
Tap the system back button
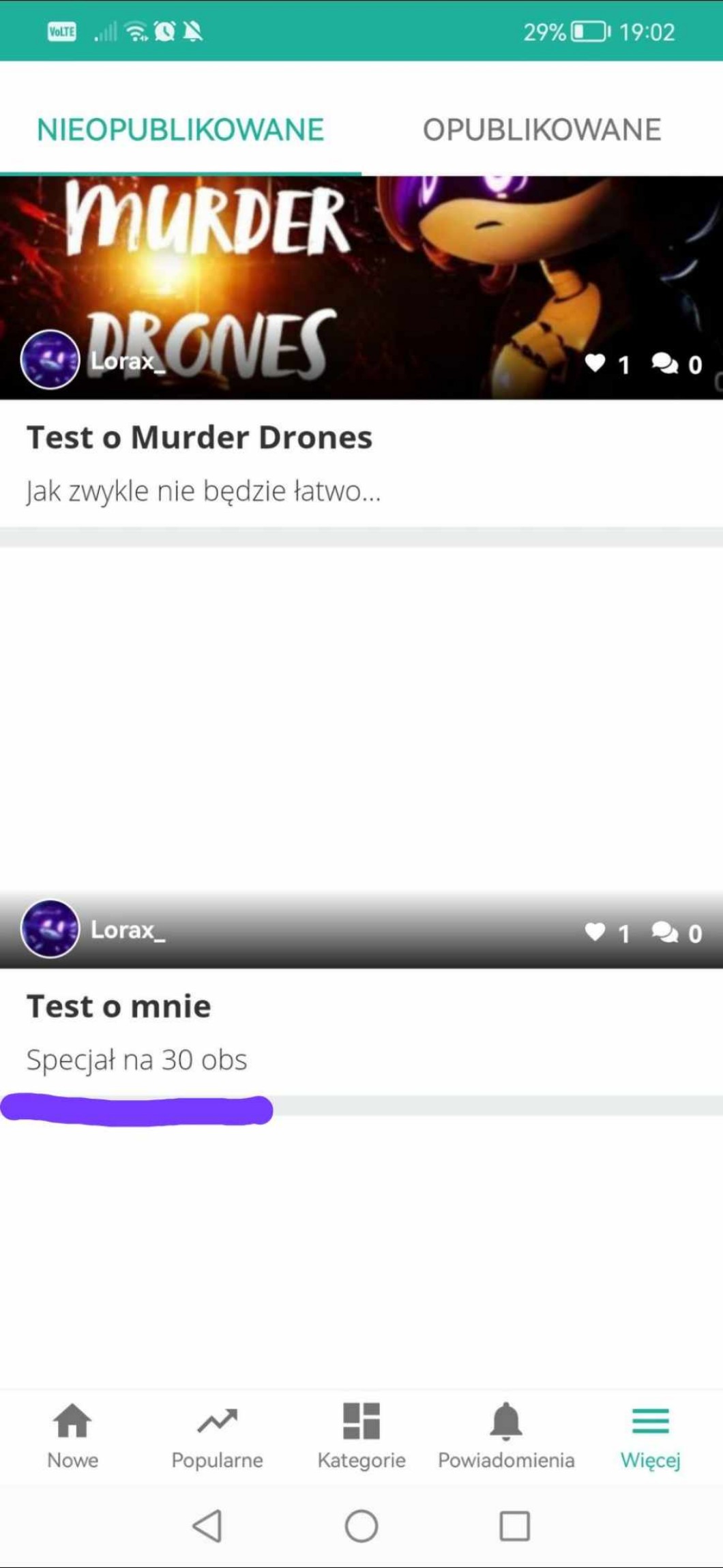(207, 1526)
